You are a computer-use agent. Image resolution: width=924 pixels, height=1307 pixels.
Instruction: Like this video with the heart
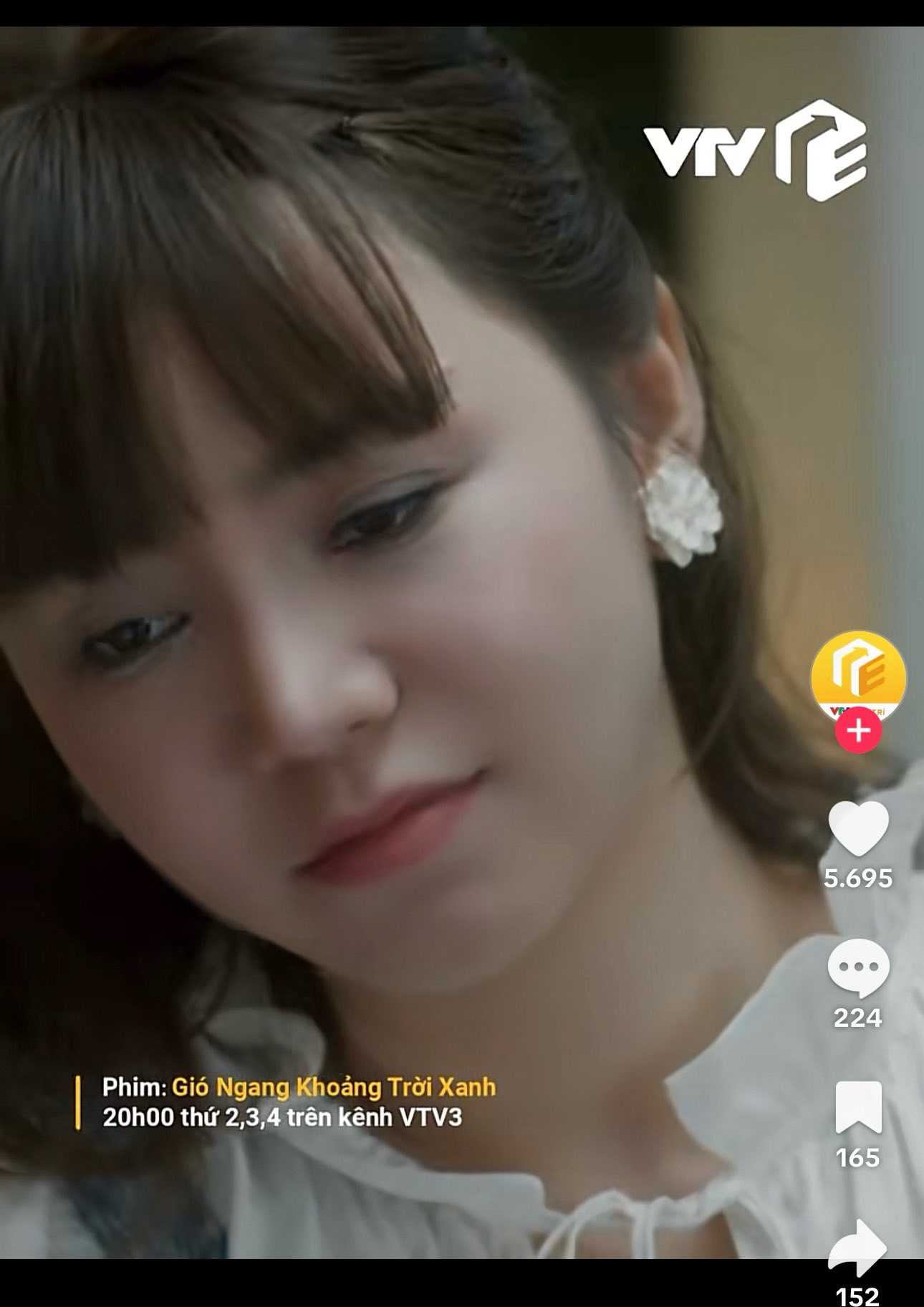858,829
